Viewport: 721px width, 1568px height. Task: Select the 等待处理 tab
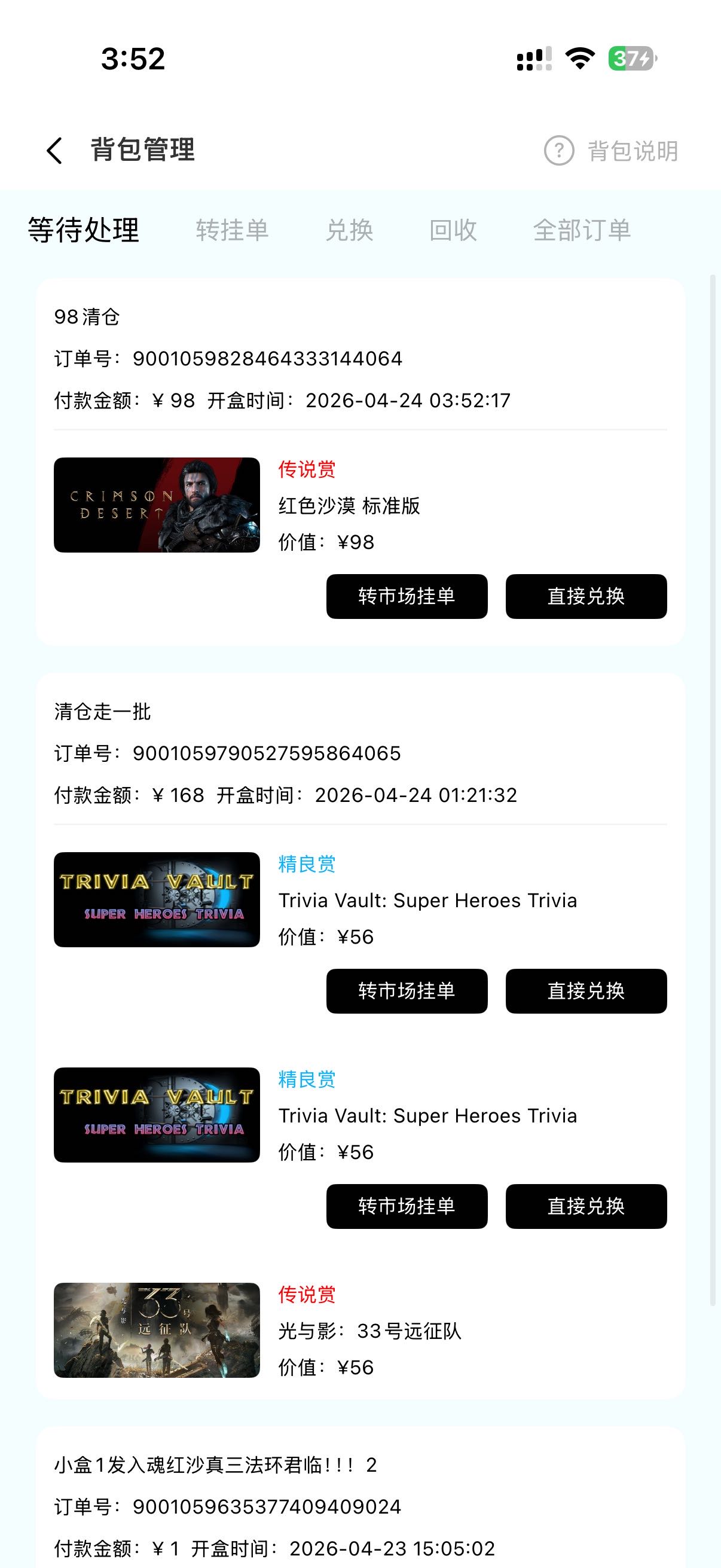[83, 230]
